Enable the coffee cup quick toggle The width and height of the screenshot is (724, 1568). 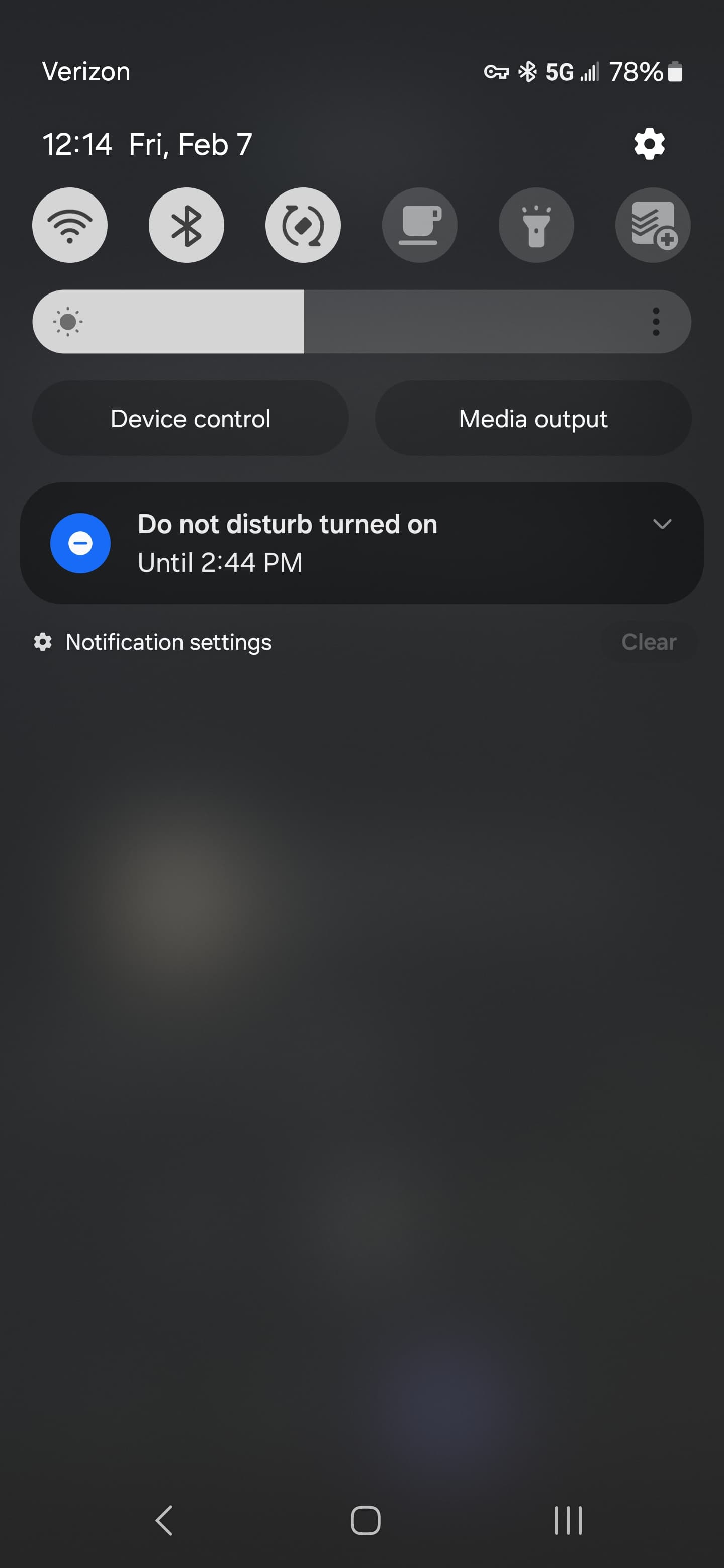(419, 225)
